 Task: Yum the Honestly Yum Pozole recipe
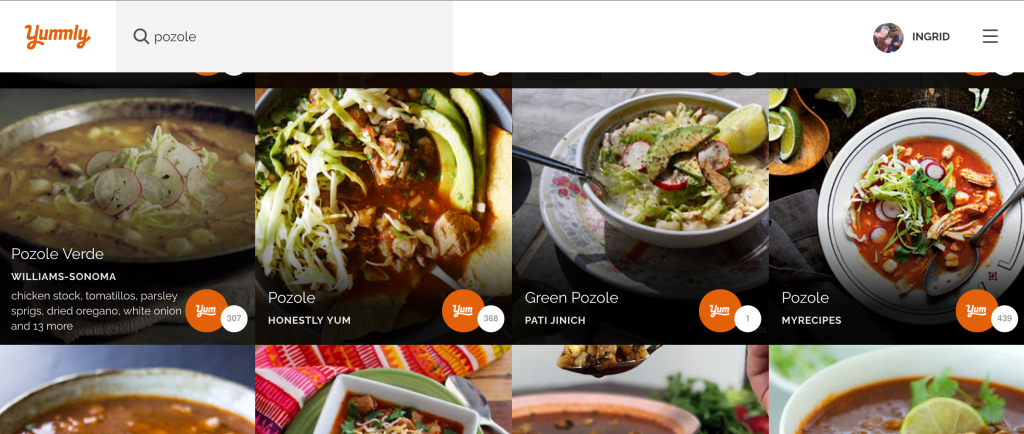463,311
